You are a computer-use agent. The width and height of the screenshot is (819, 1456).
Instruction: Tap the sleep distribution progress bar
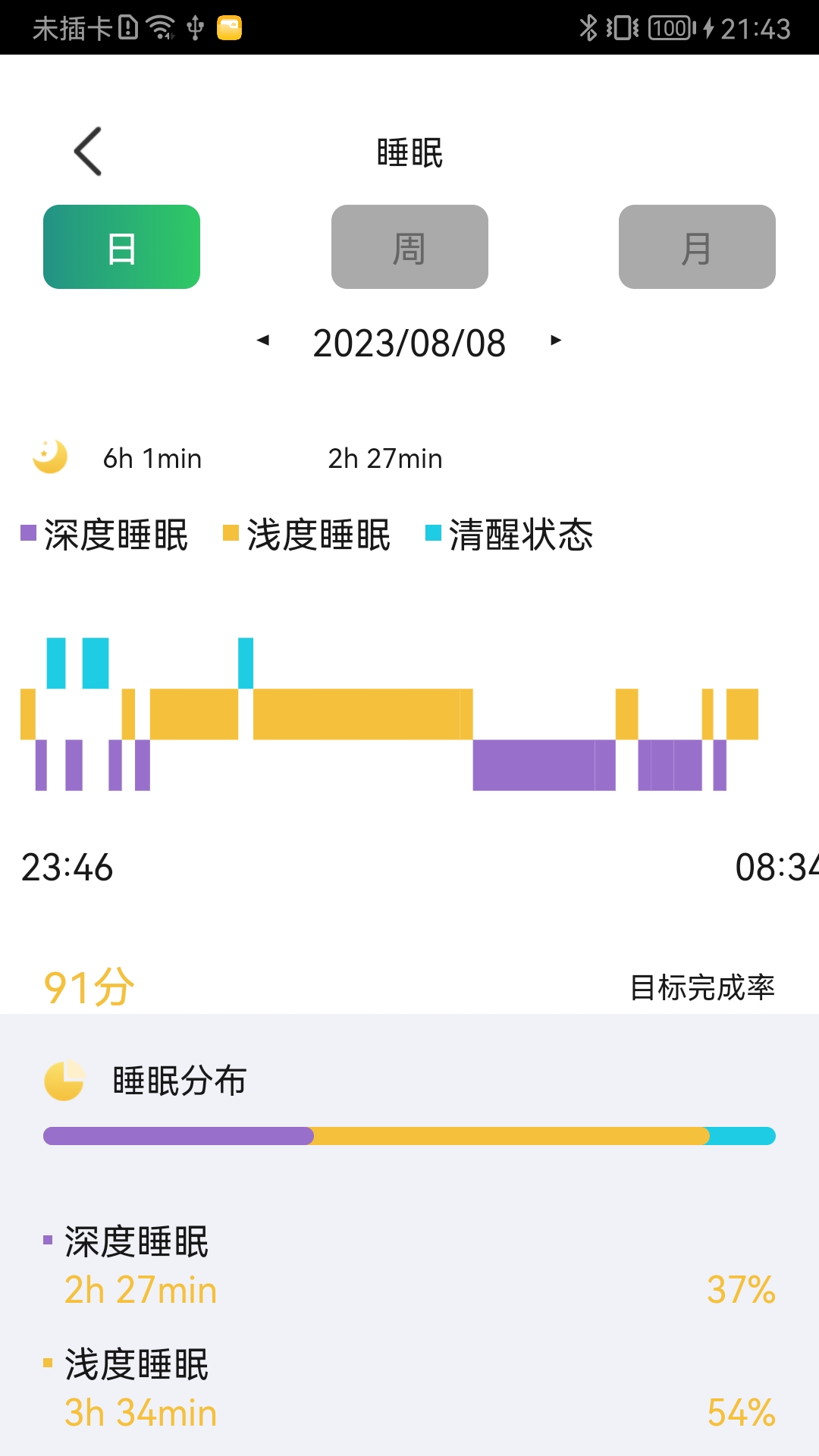[409, 1135]
